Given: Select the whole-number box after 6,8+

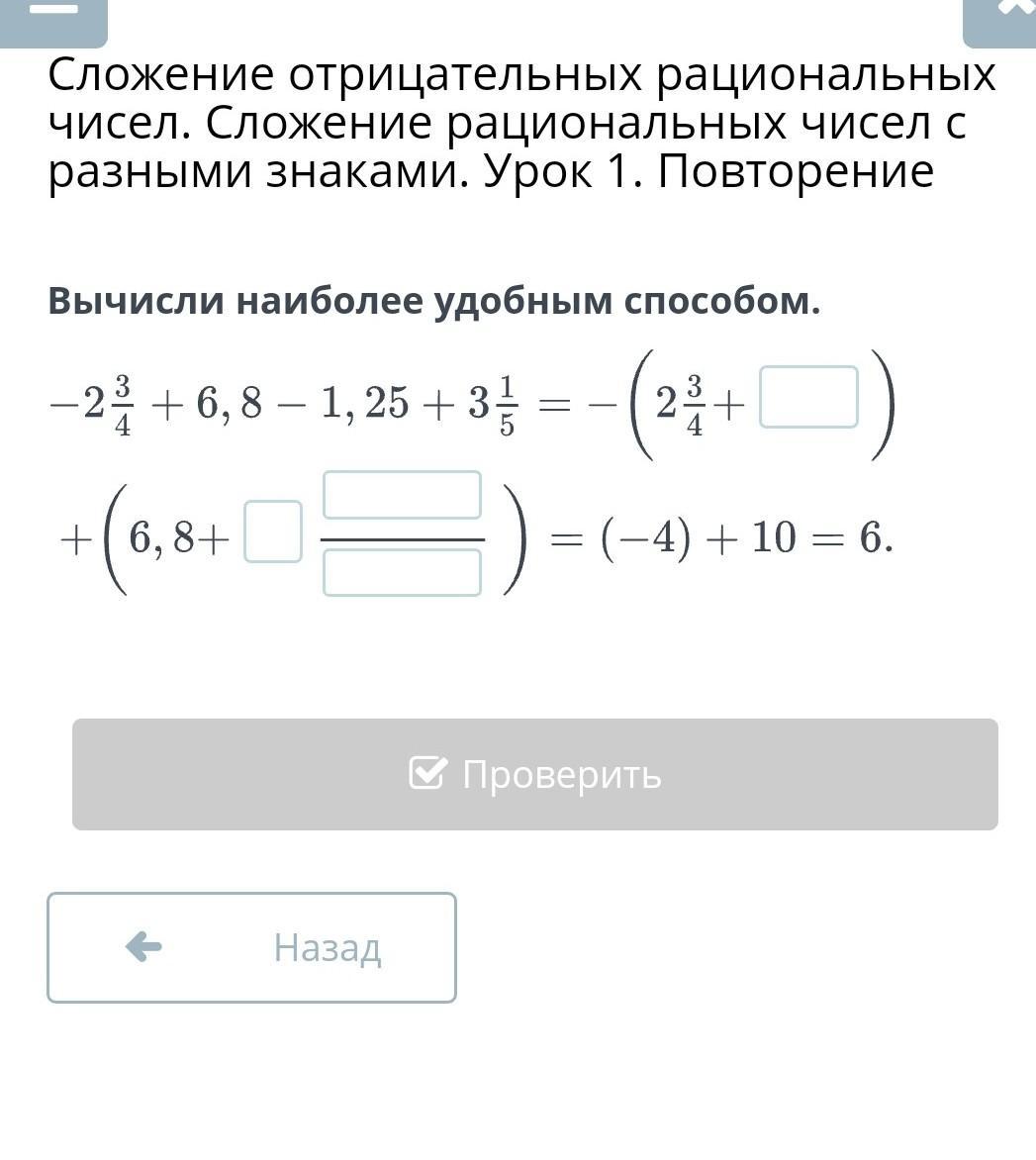Looking at the screenshot, I should (273, 532).
